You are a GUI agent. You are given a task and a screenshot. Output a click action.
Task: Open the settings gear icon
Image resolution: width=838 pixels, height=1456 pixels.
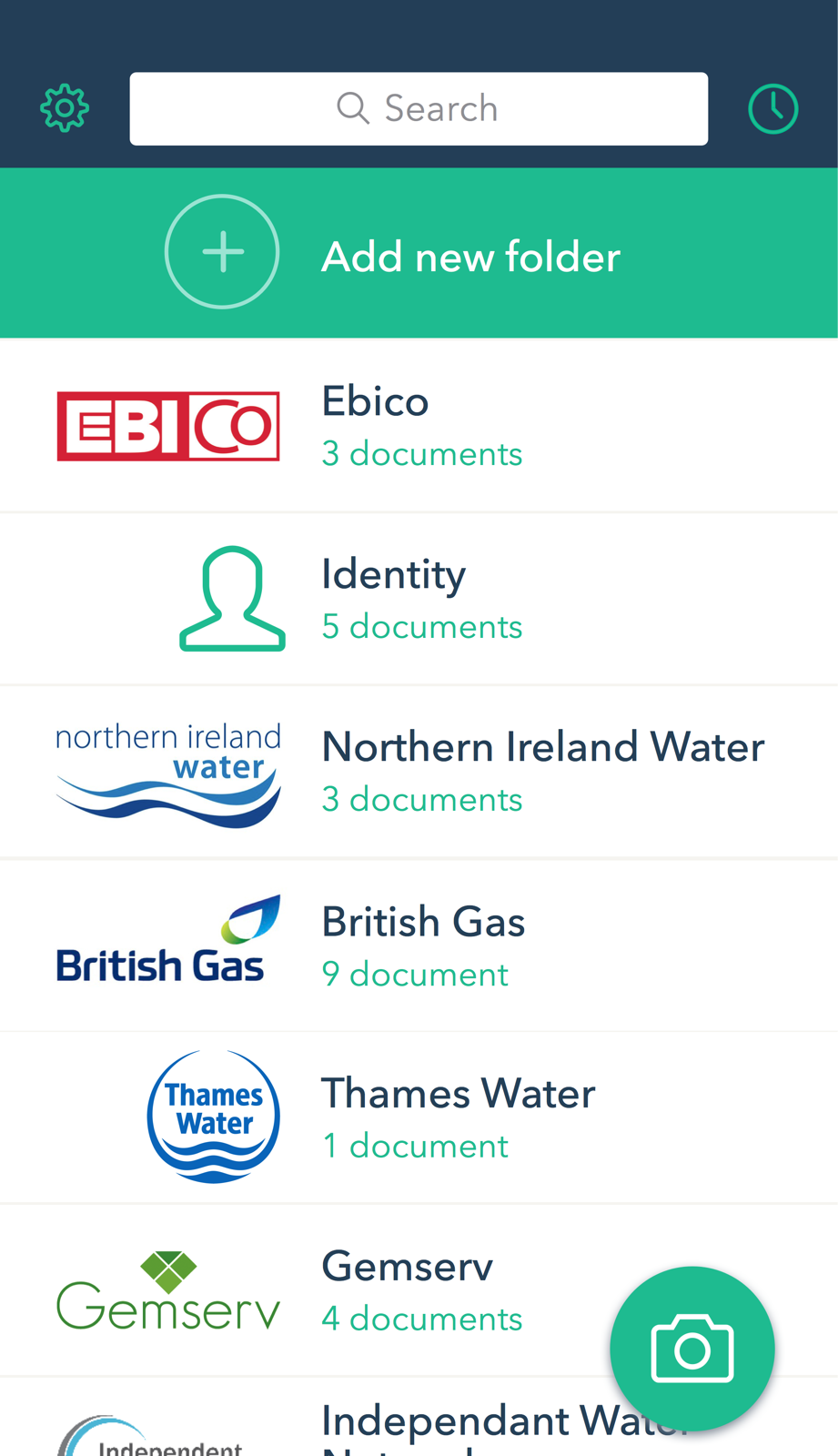(65, 109)
